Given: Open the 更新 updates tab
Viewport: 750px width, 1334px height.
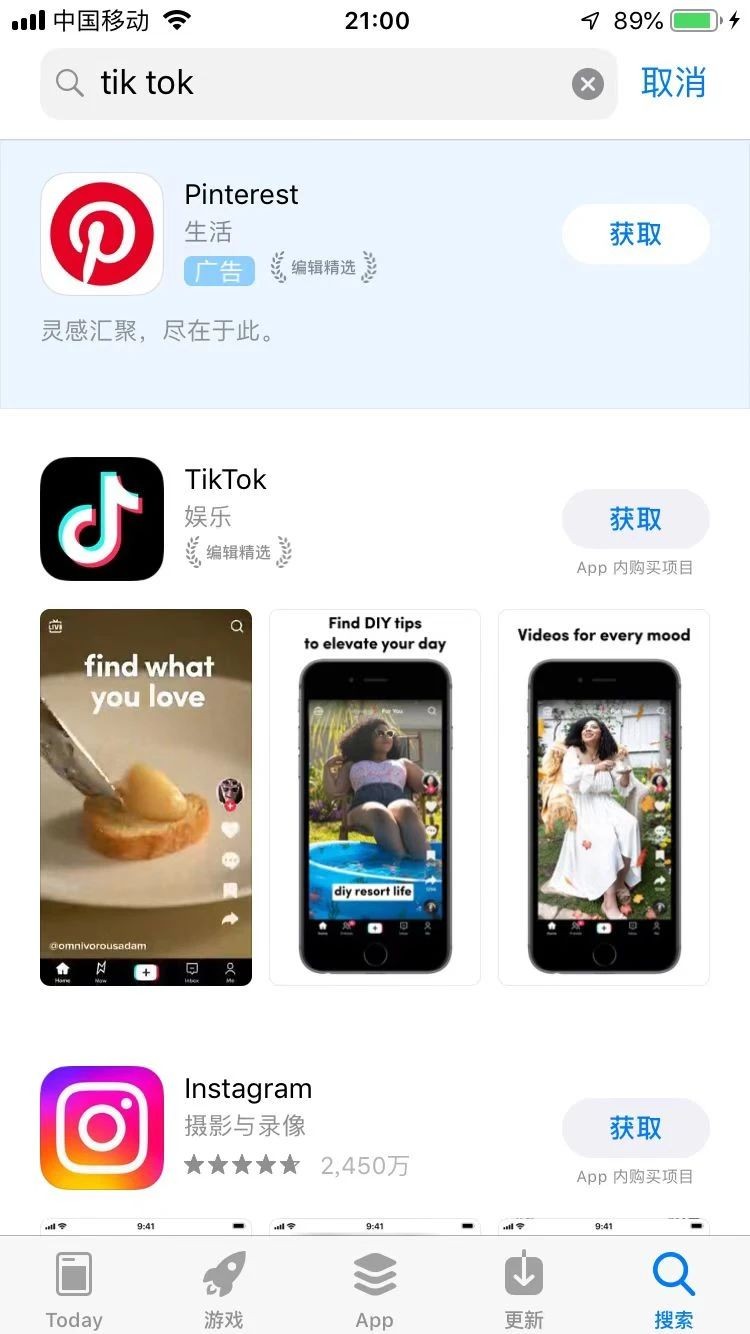Looking at the screenshot, I should [x=524, y=1290].
